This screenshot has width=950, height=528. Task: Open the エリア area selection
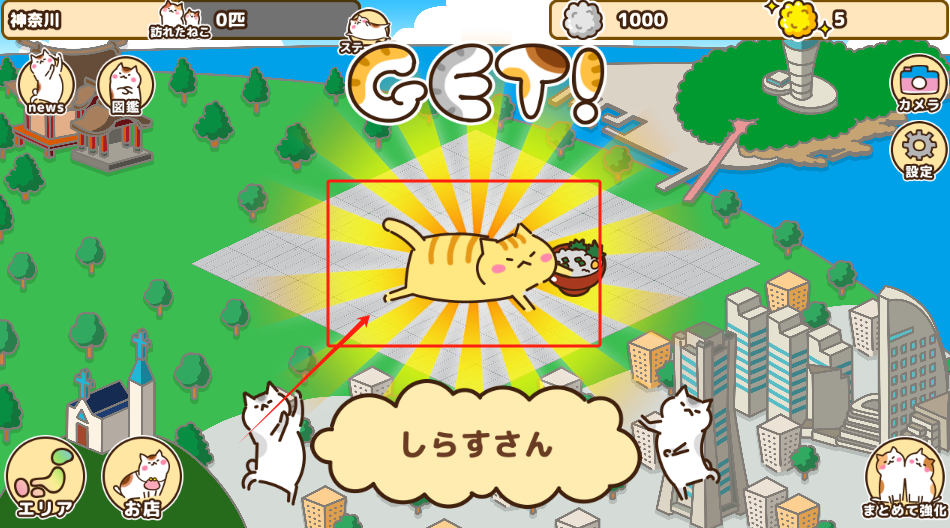tap(45, 479)
